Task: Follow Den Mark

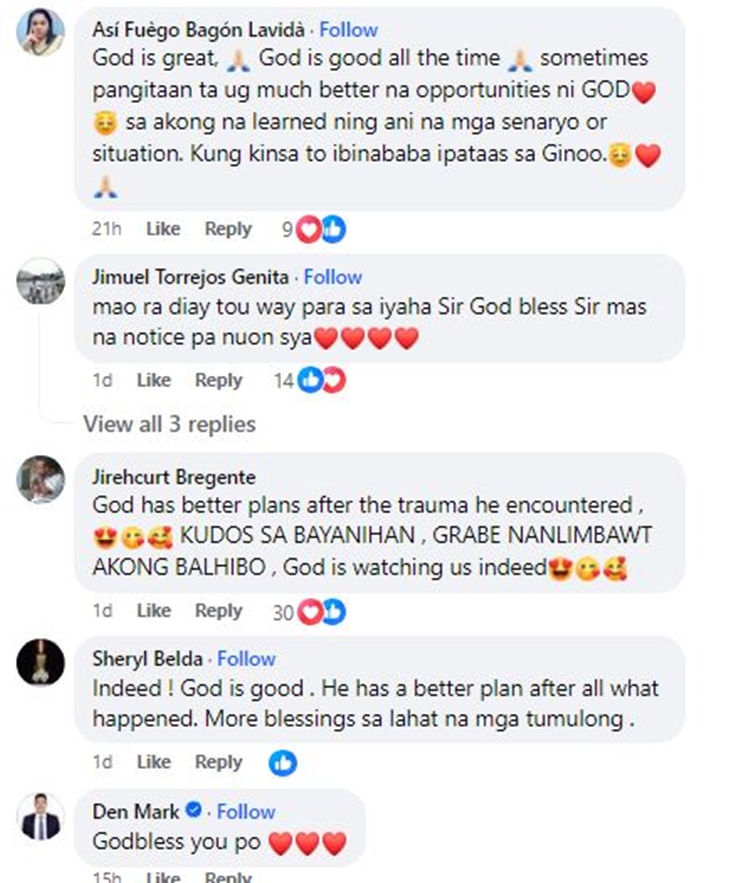Action: click(246, 811)
